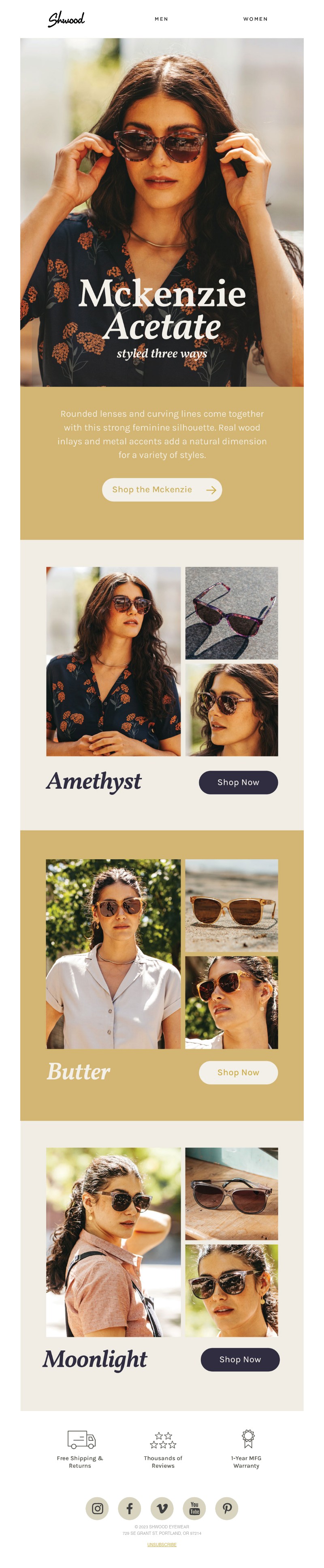The width and height of the screenshot is (324, 1568).
Task: Open the Butter sunglasses on sand photo
Action: (231, 905)
